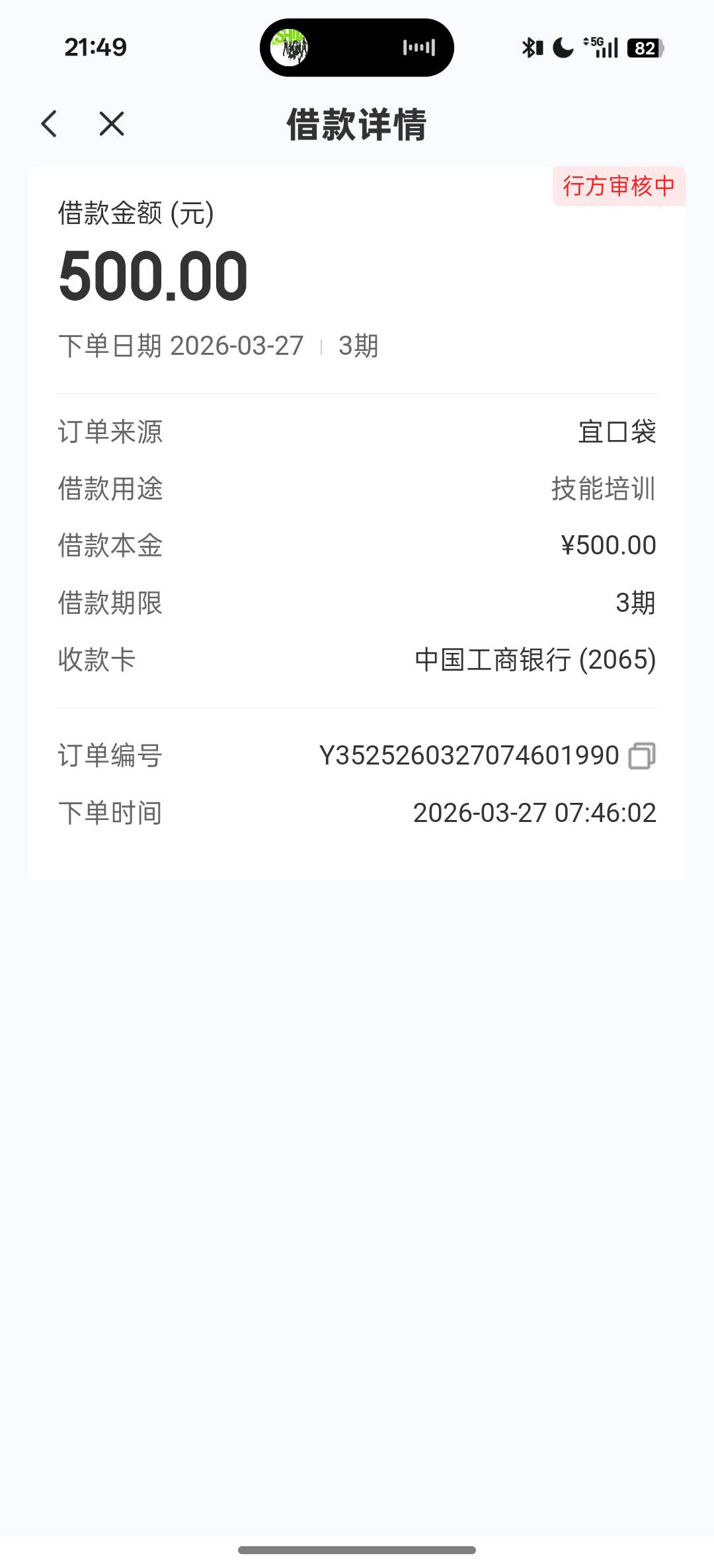Go back using the arrow icon
The image size is (714, 1568).
tap(50, 124)
